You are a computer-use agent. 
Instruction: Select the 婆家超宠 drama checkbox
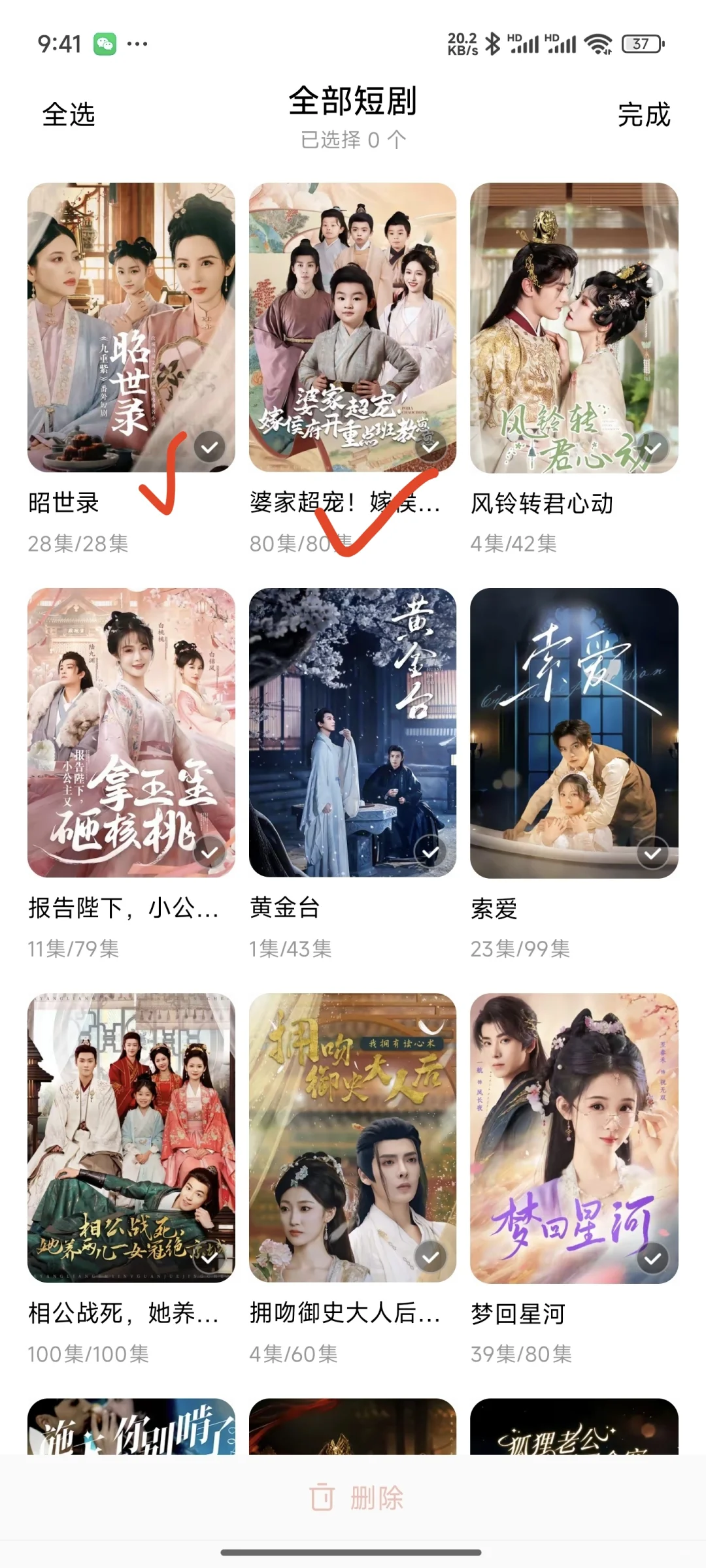tap(431, 448)
